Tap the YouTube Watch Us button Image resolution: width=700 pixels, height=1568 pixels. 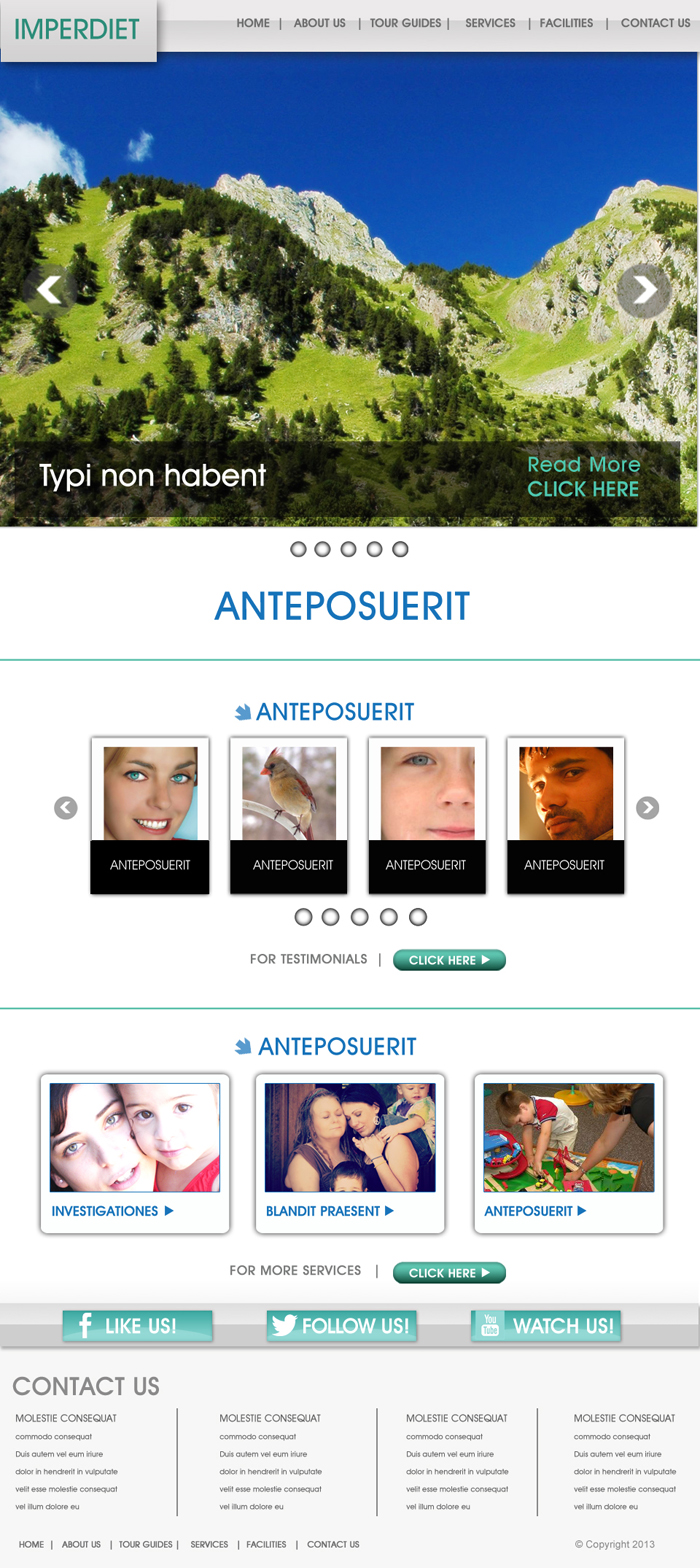pyautogui.click(x=546, y=1326)
